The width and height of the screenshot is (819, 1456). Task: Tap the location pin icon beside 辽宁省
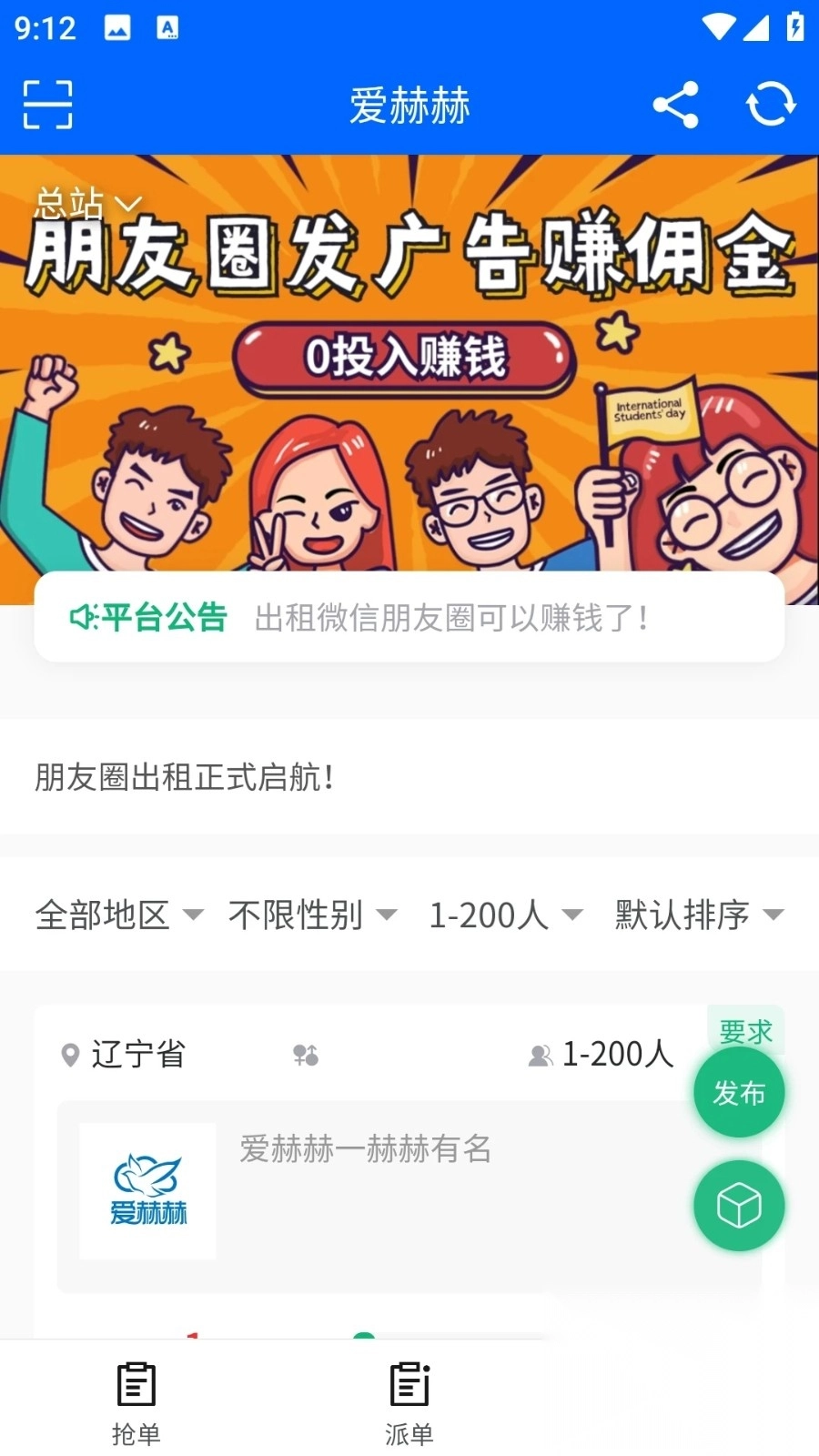(70, 1054)
